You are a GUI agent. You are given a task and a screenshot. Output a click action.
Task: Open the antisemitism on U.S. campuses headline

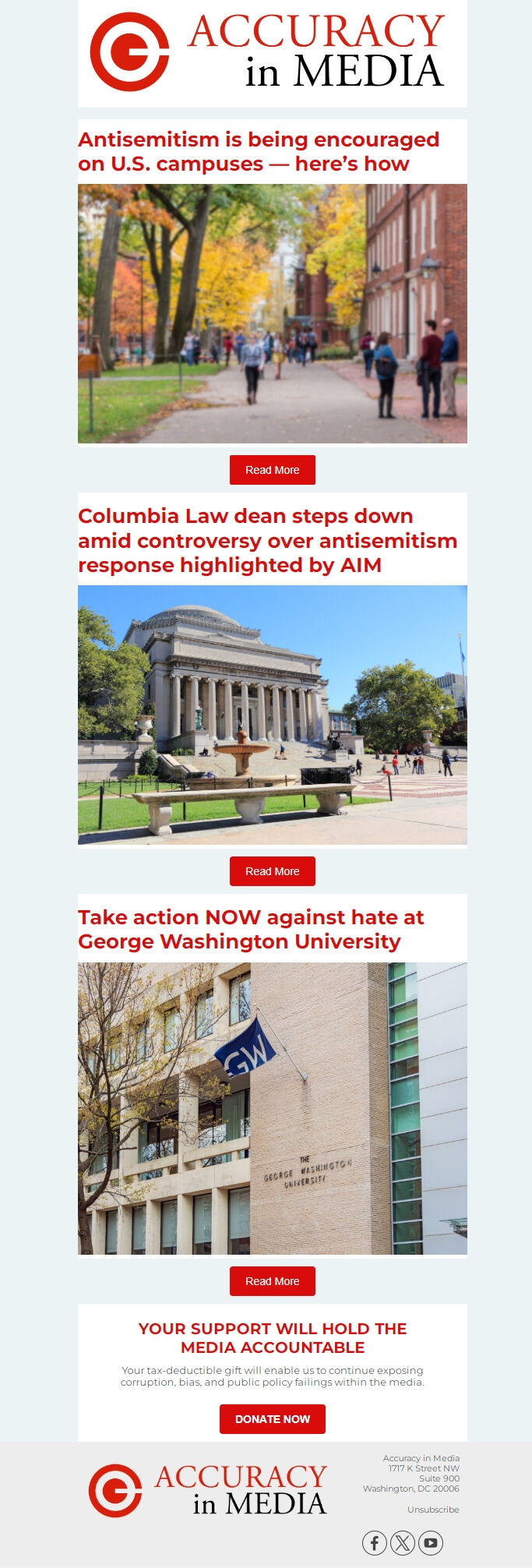(258, 151)
